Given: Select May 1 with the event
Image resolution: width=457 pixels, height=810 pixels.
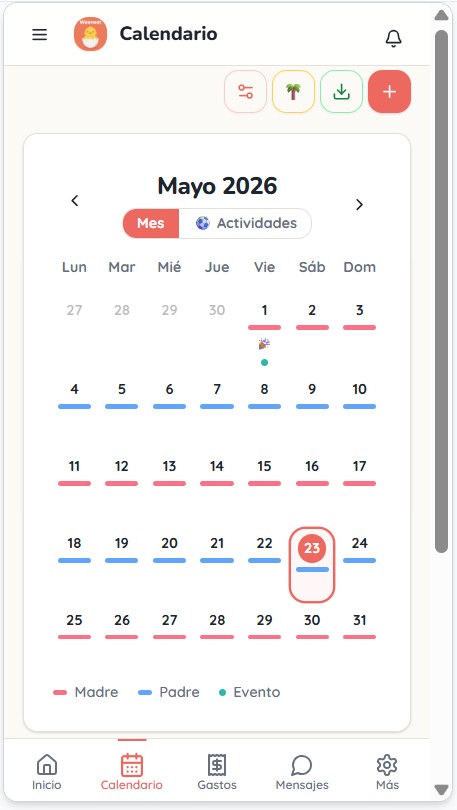Looking at the screenshot, I should tap(264, 333).
